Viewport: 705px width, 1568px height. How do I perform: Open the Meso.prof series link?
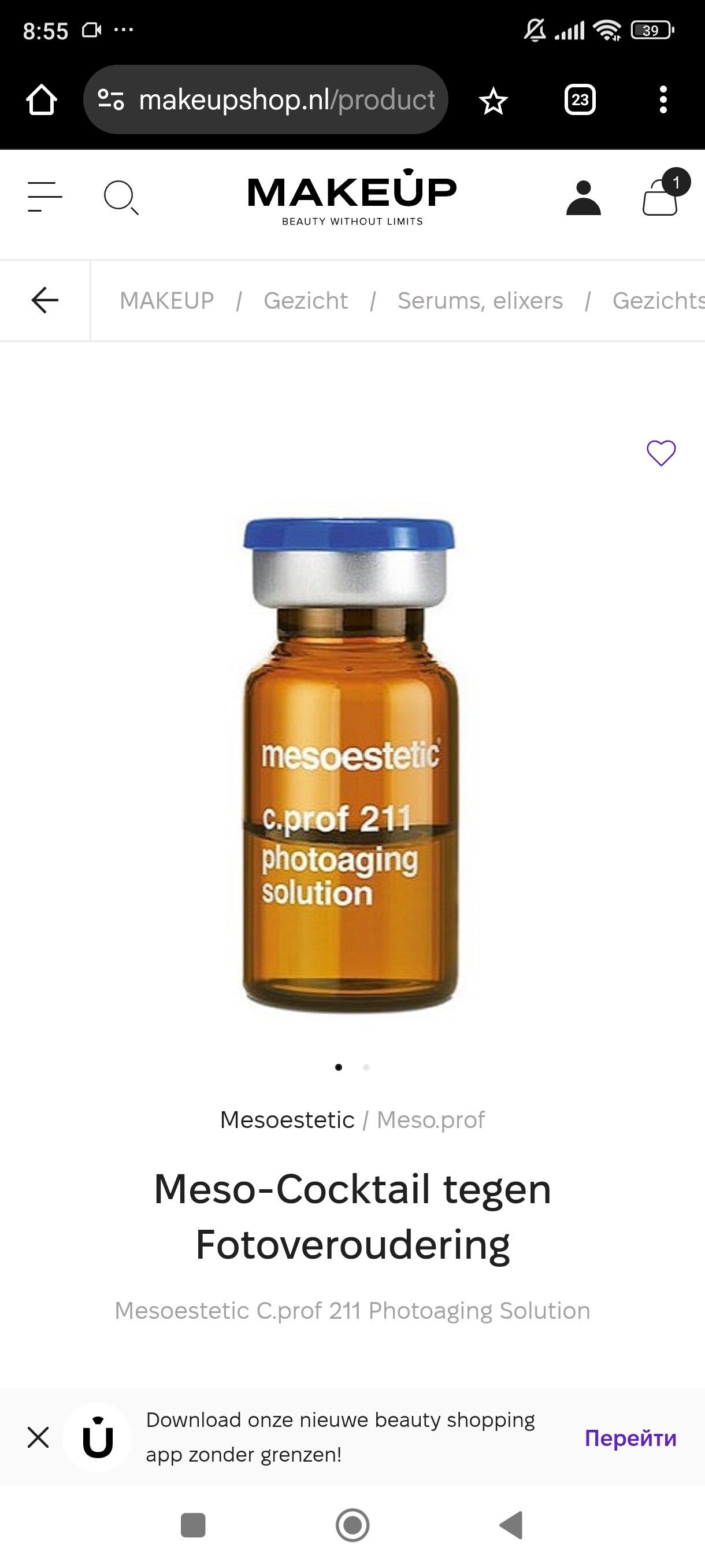(431, 1119)
